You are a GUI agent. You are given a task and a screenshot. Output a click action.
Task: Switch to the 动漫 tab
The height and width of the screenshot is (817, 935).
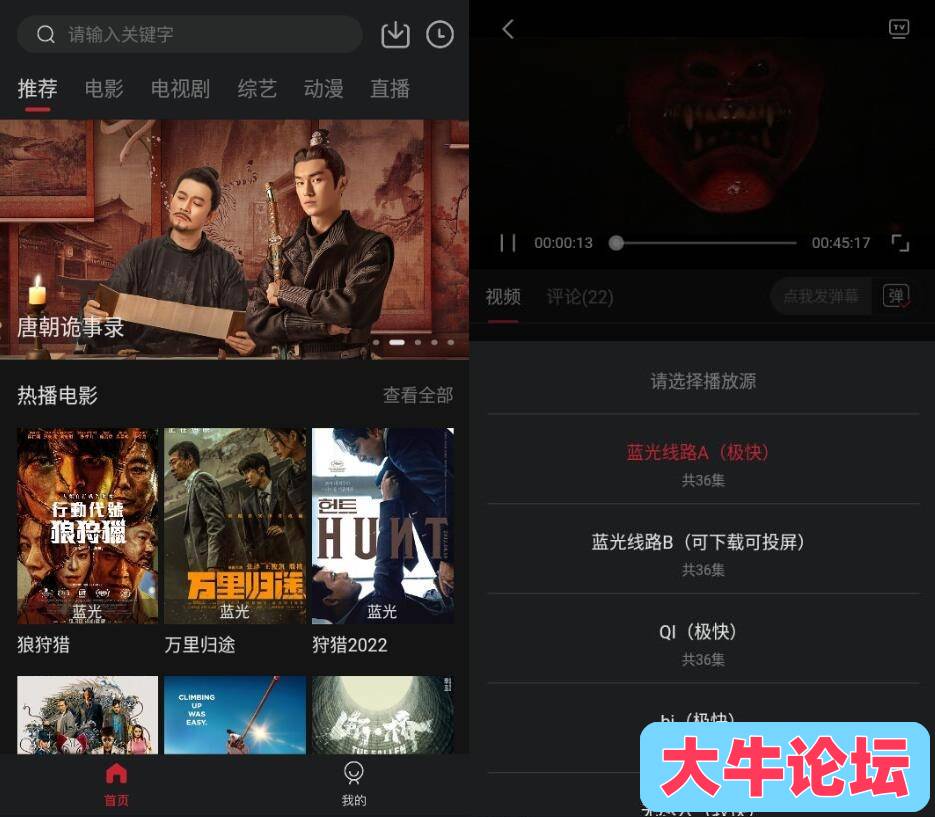tap(323, 89)
